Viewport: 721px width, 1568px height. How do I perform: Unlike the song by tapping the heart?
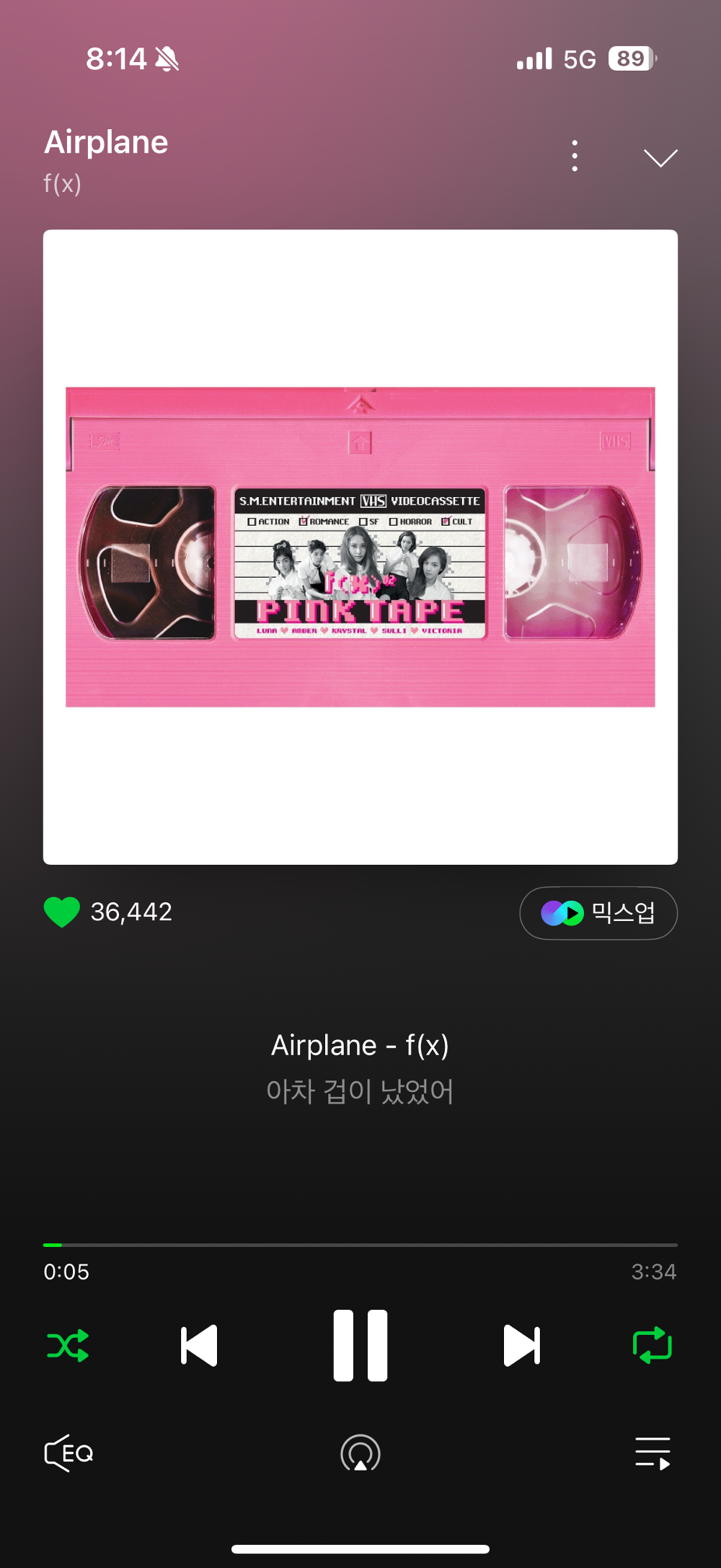[63, 912]
